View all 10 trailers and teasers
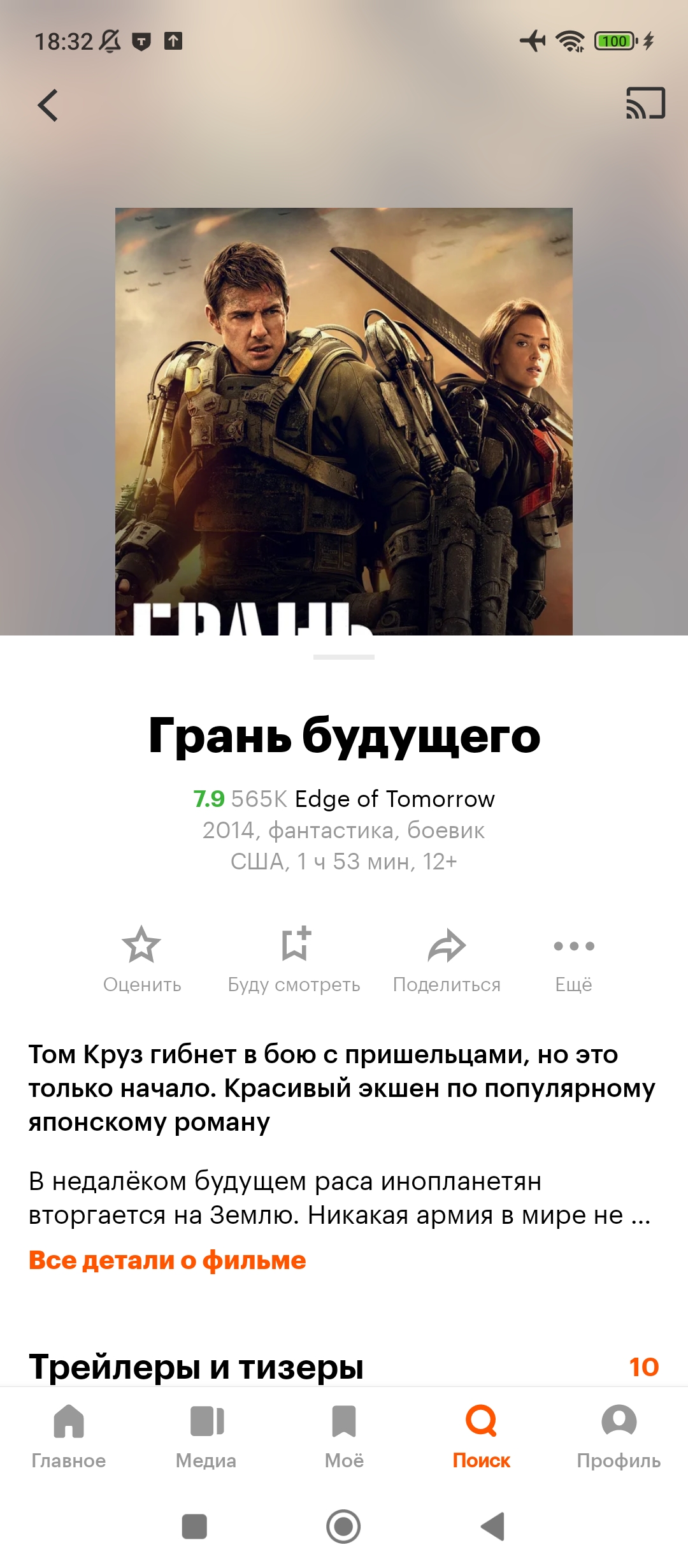 click(643, 1367)
